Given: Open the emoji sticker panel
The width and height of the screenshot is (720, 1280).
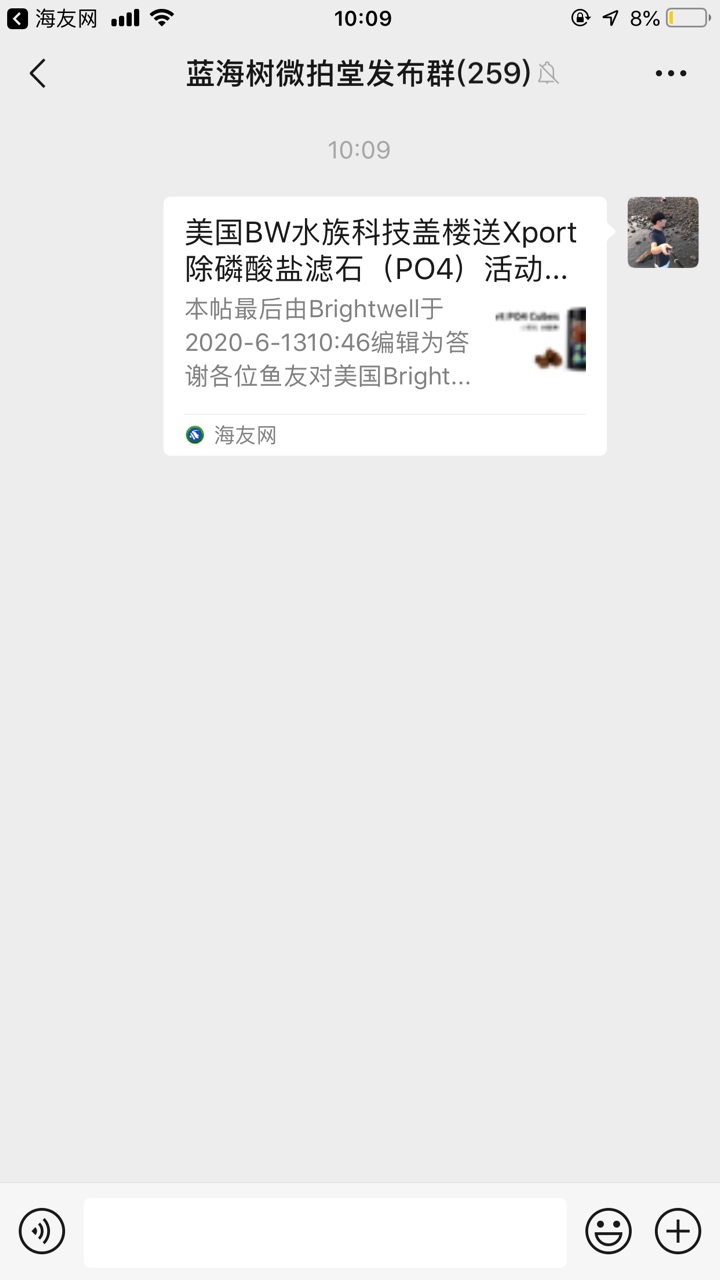Looking at the screenshot, I should 608,1231.
